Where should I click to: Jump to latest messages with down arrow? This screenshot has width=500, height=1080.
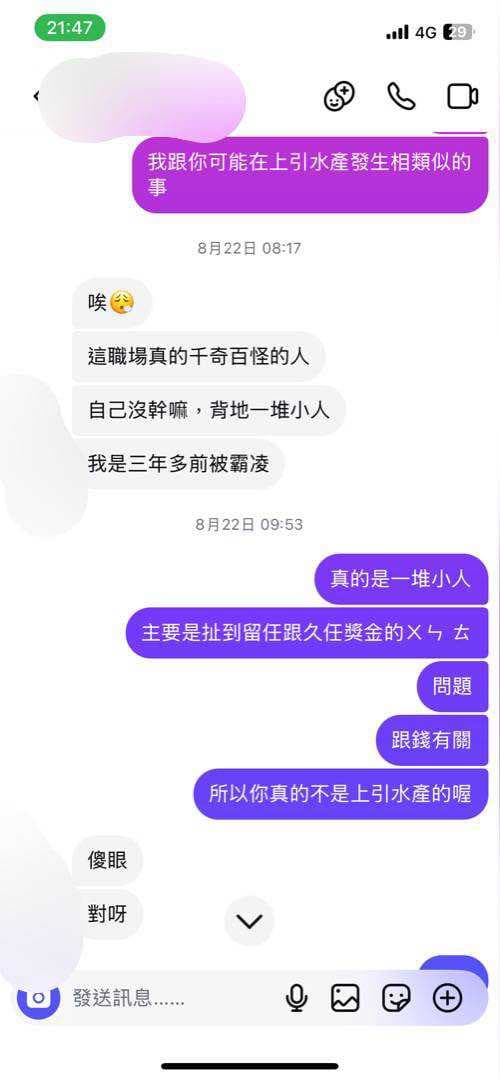(x=249, y=921)
